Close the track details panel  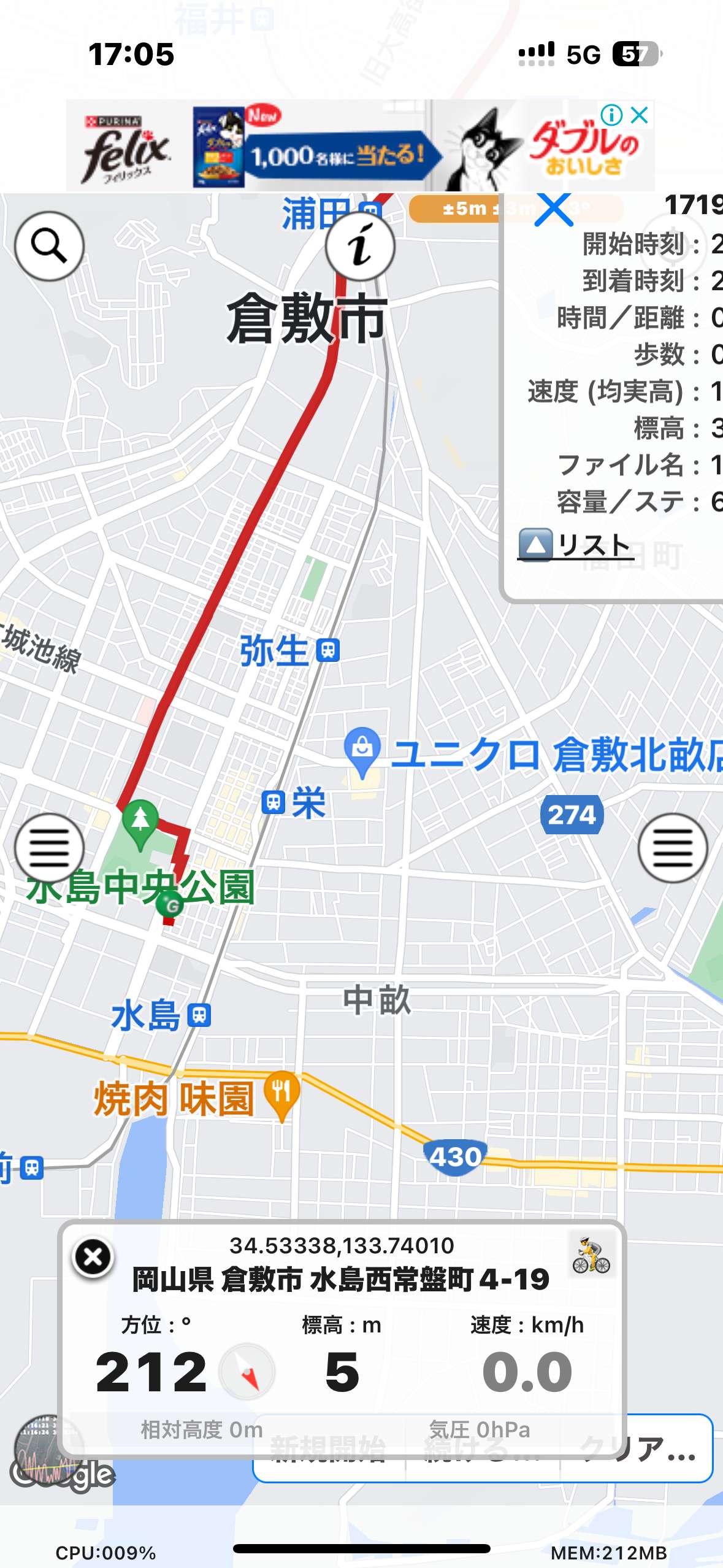pos(554,209)
